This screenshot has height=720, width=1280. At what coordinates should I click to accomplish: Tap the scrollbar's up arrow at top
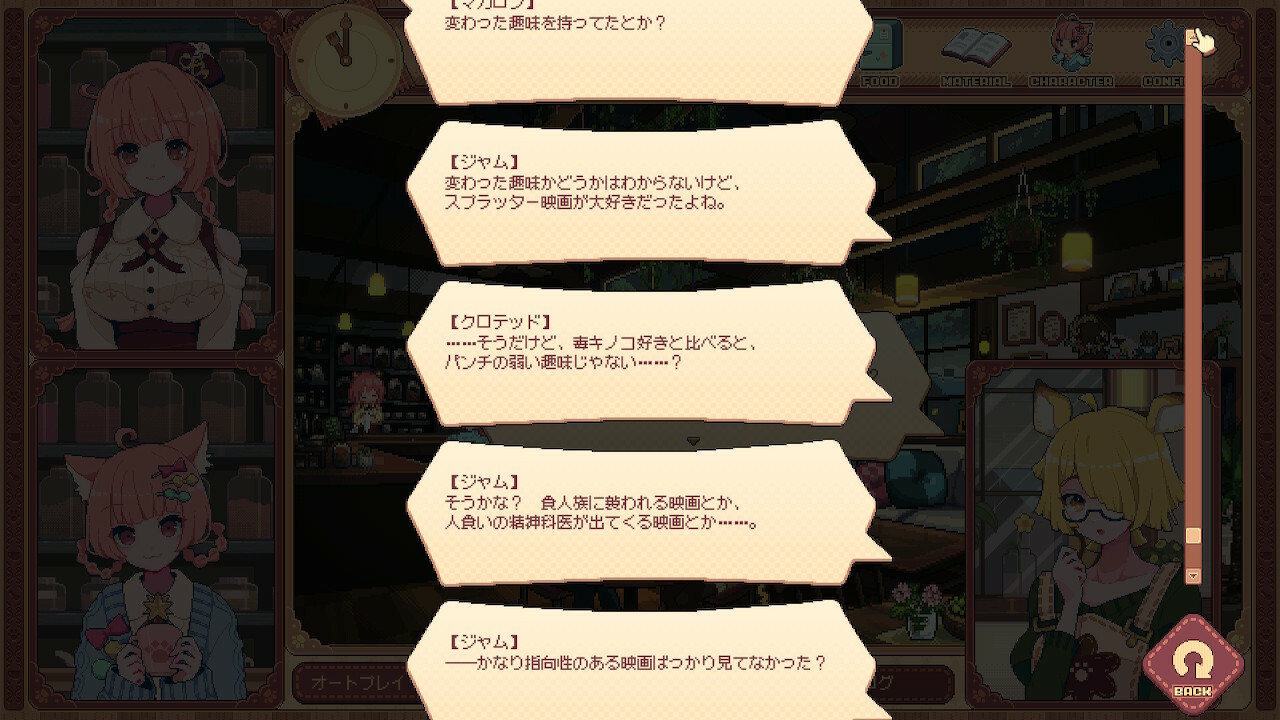[x=1192, y=37]
